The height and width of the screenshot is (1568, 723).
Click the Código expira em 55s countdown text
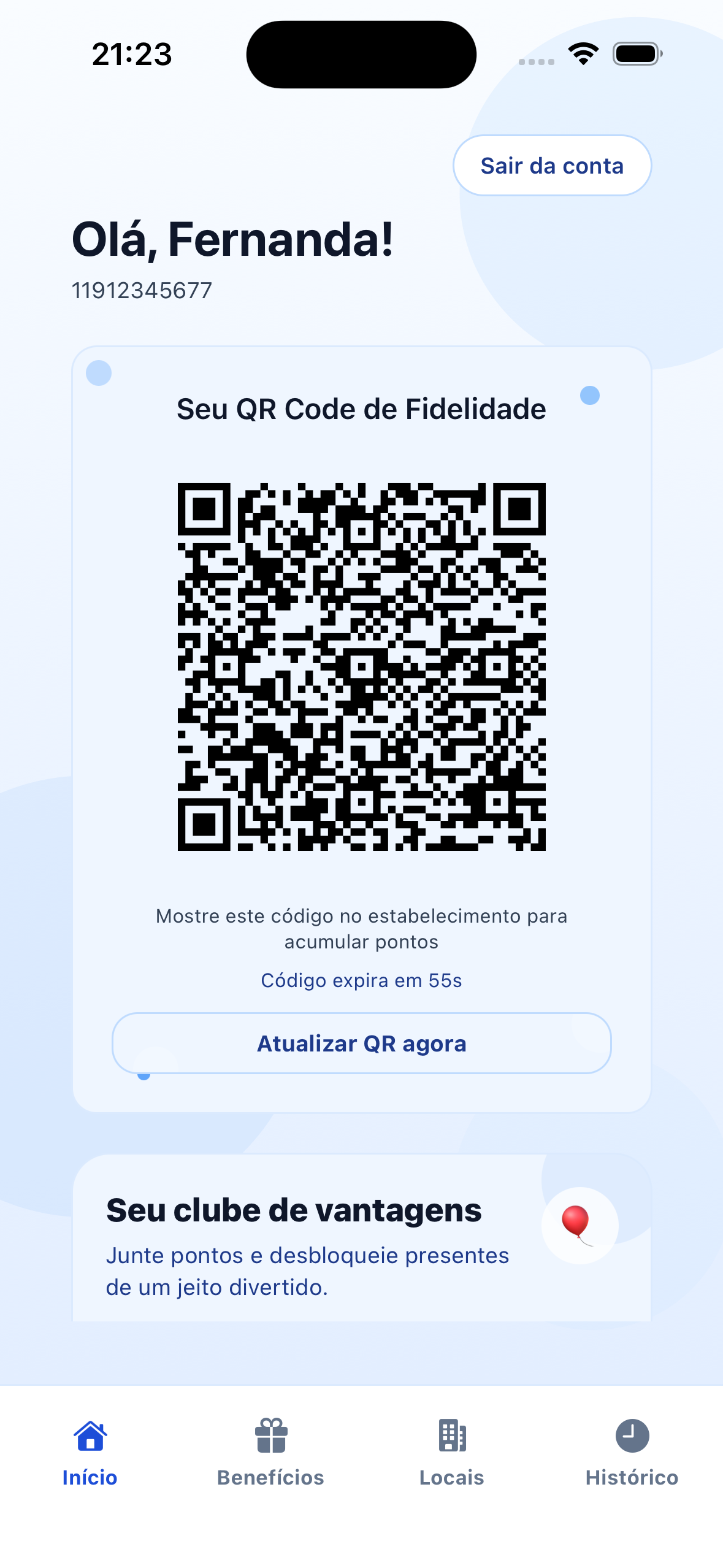pyautogui.click(x=361, y=980)
